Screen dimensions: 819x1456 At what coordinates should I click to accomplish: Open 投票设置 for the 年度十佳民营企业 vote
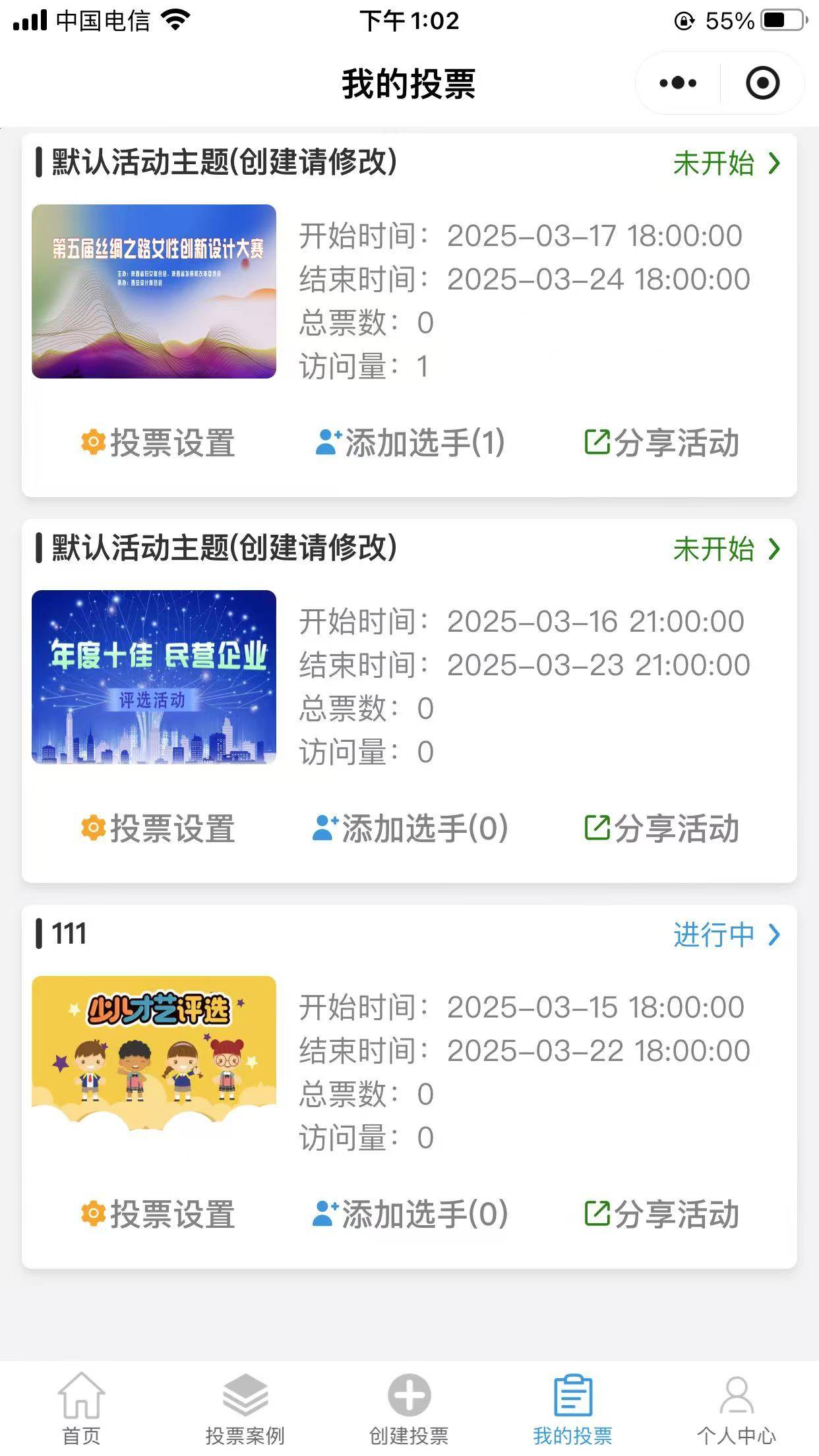pos(158,828)
